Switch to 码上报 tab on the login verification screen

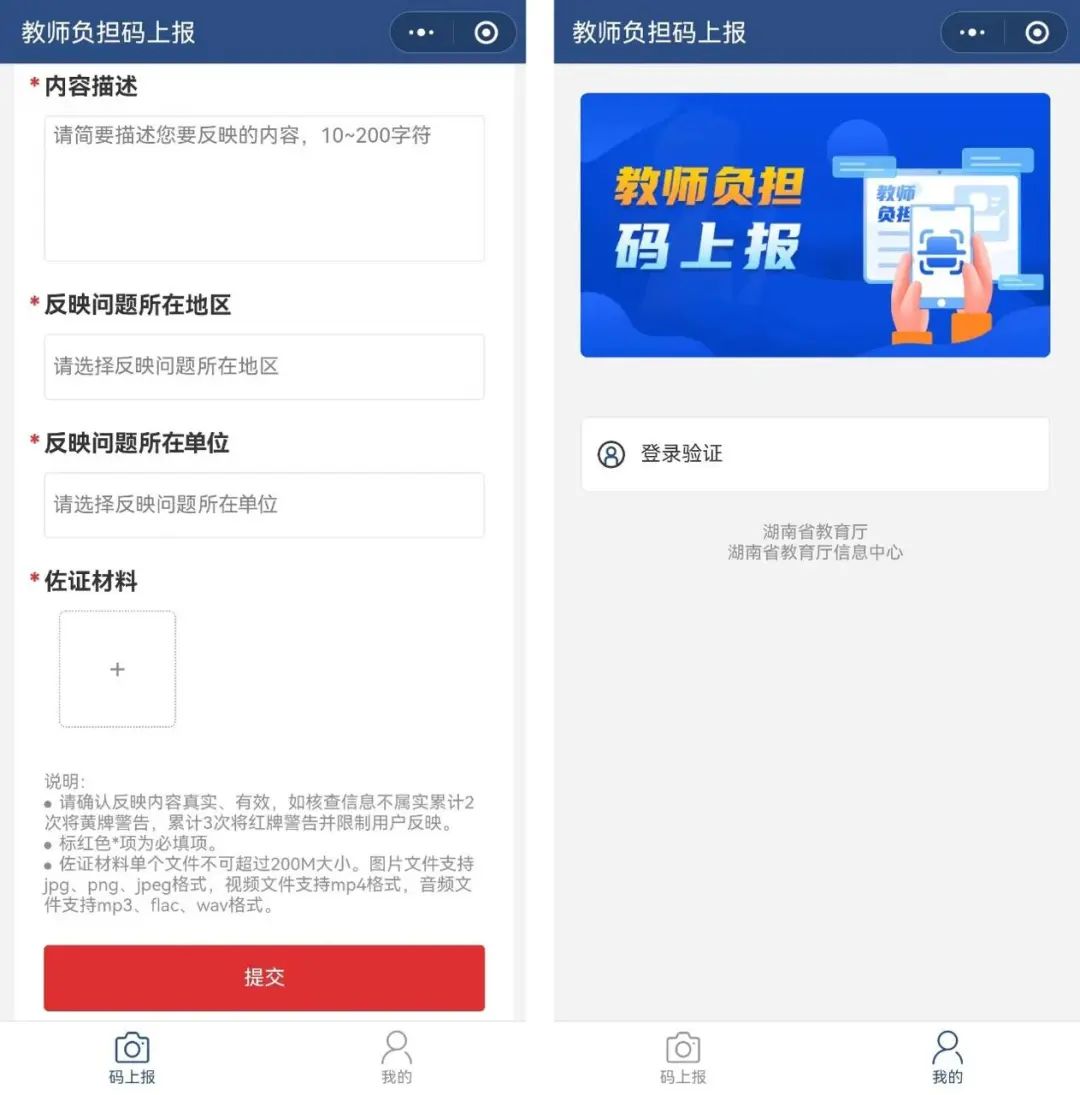click(x=683, y=1057)
